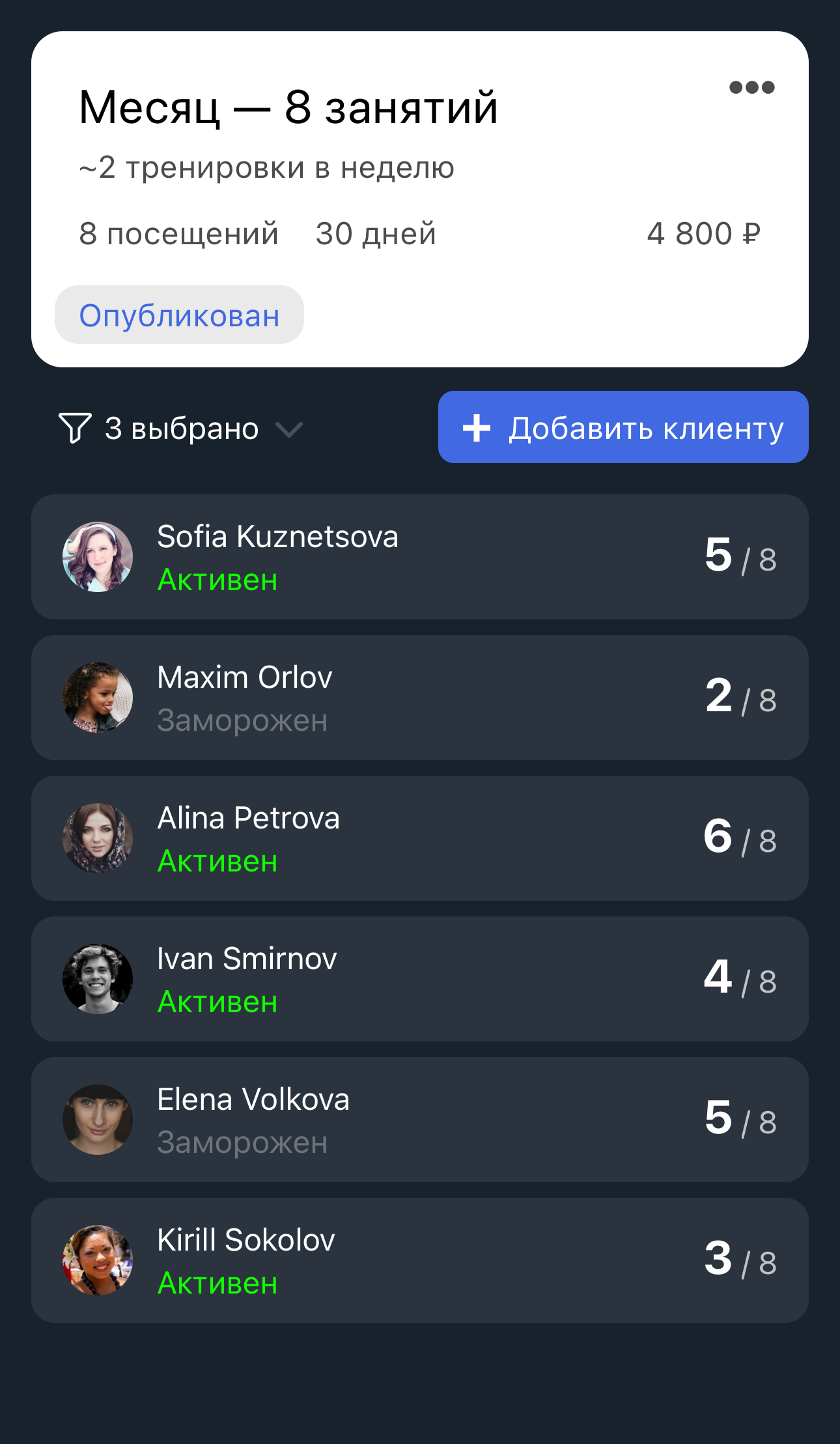Viewport: 840px width, 1444px height.
Task: Open the three-dot options menu
Action: point(751,87)
